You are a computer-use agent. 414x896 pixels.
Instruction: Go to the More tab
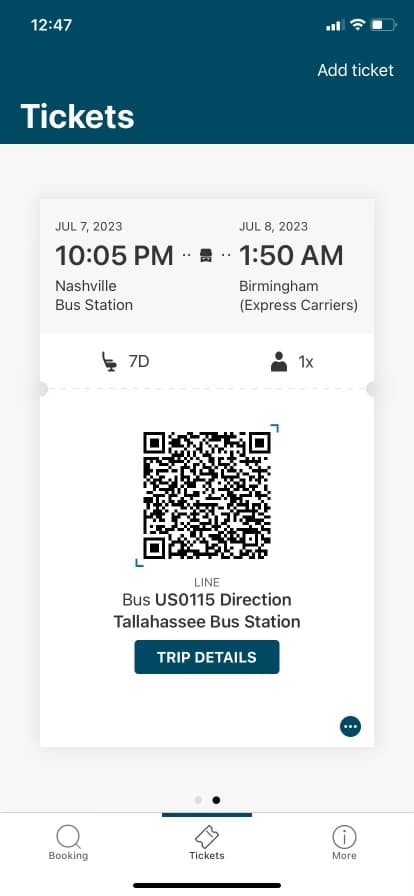click(x=344, y=843)
